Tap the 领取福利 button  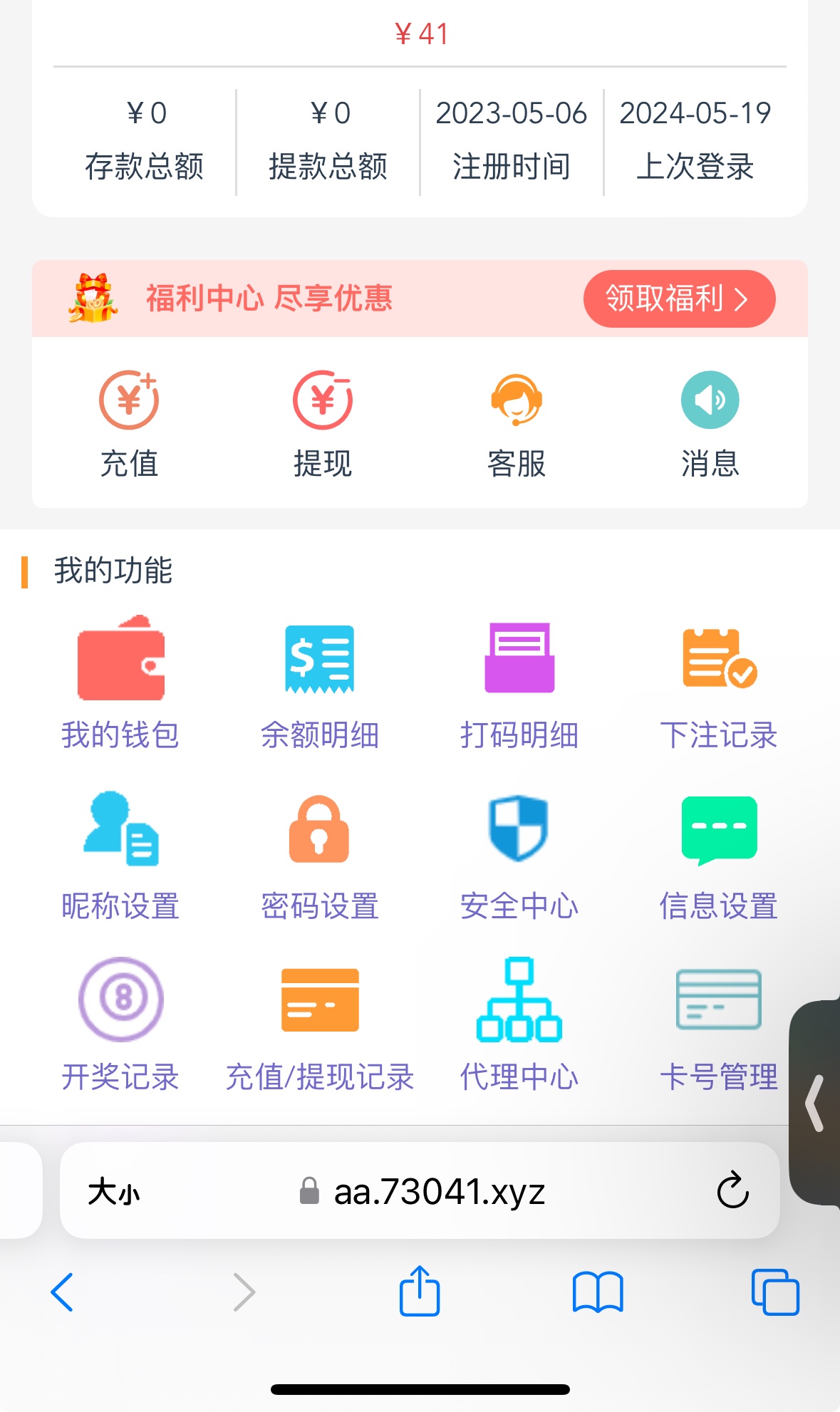pyautogui.click(x=678, y=299)
